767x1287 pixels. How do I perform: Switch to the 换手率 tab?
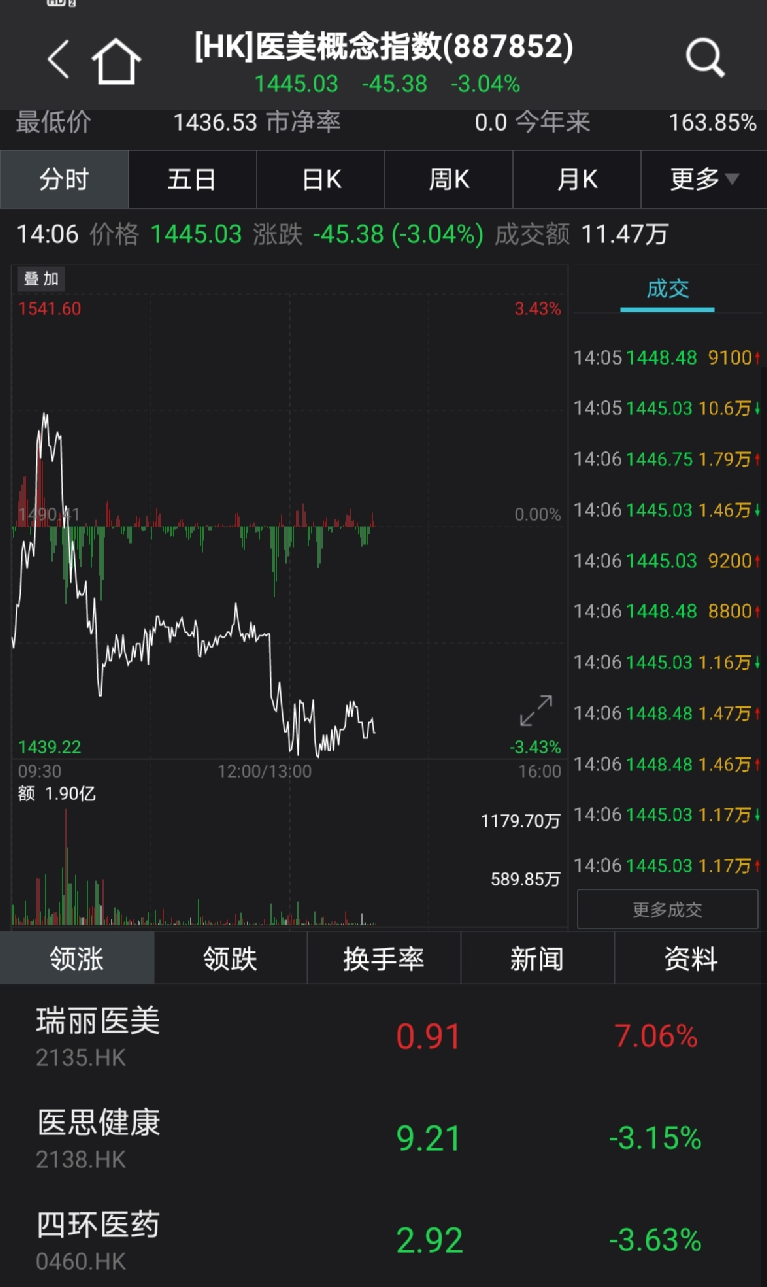coord(384,959)
